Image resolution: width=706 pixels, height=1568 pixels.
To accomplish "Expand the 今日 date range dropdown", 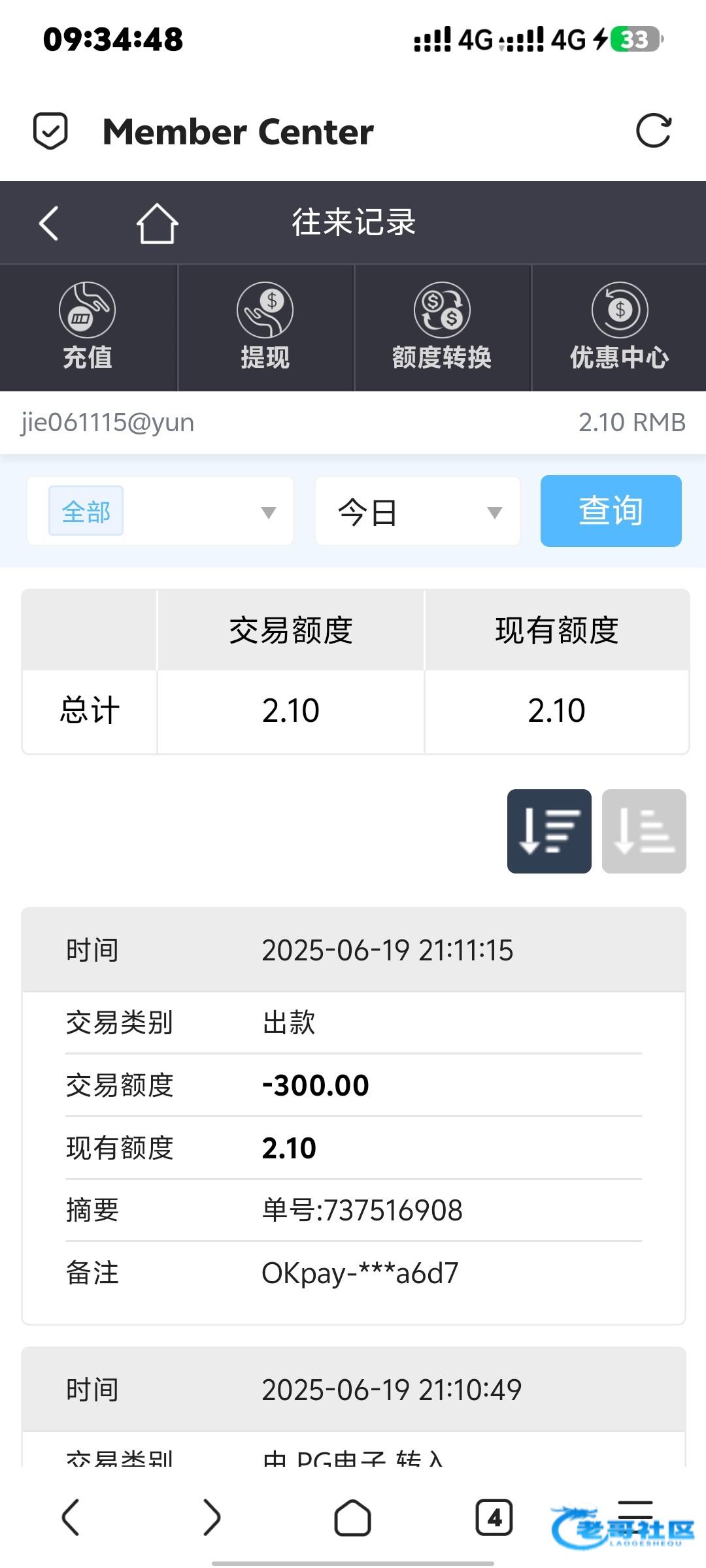I will 418,511.
